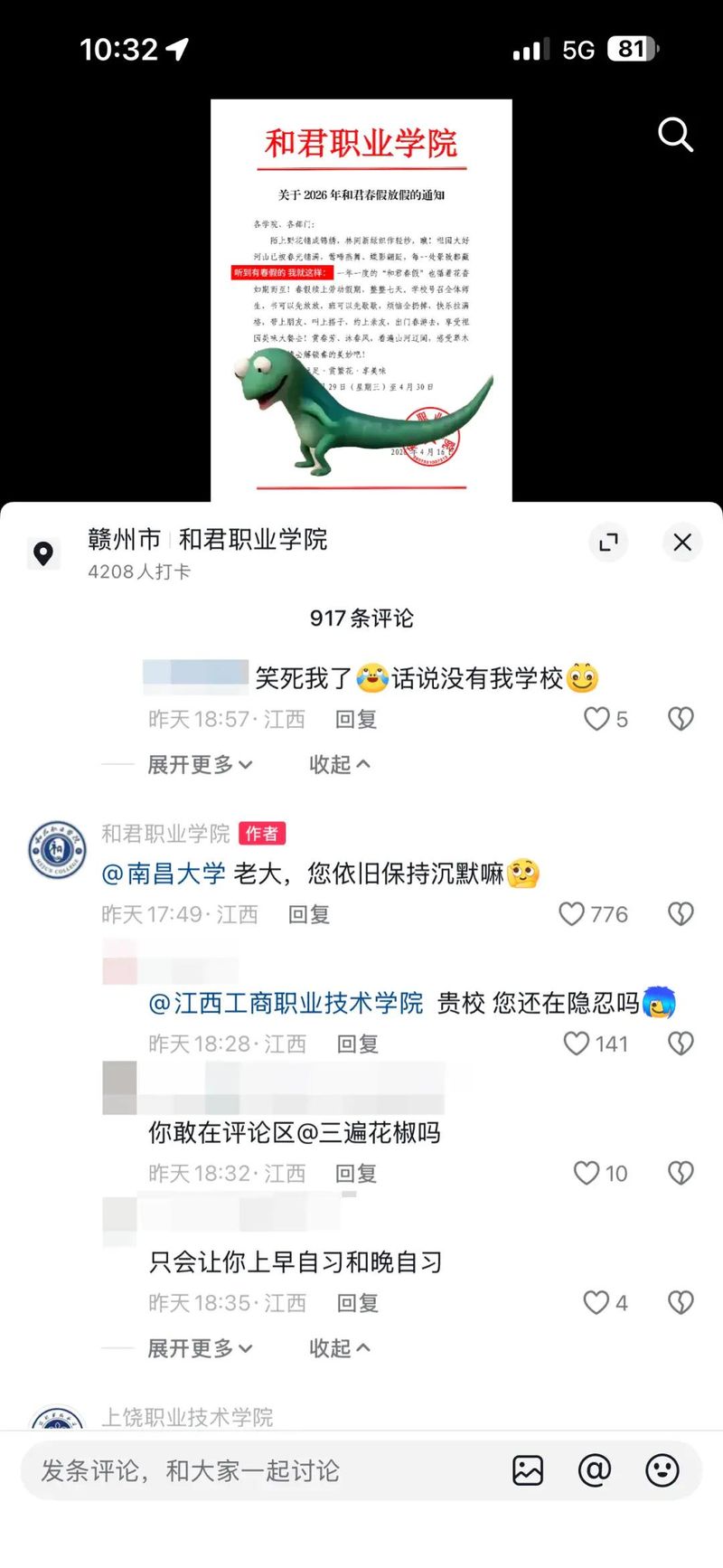This screenshot has width=723, height=1568.
Task: Tap the comment input field 发条评论
Action: pyautogui.click(x=226, y=1471)
